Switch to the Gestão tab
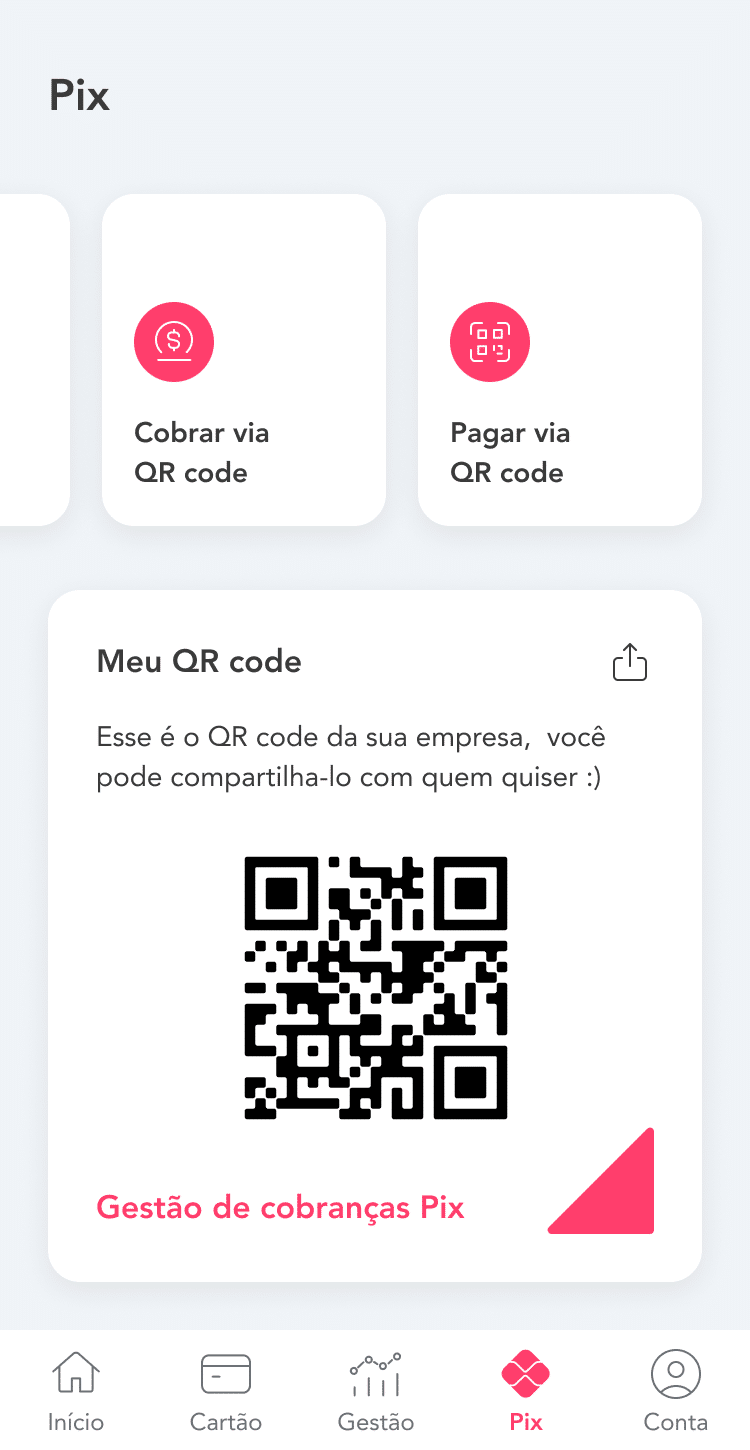The width and height of the screenshot is (750, 1450). 376,1390
